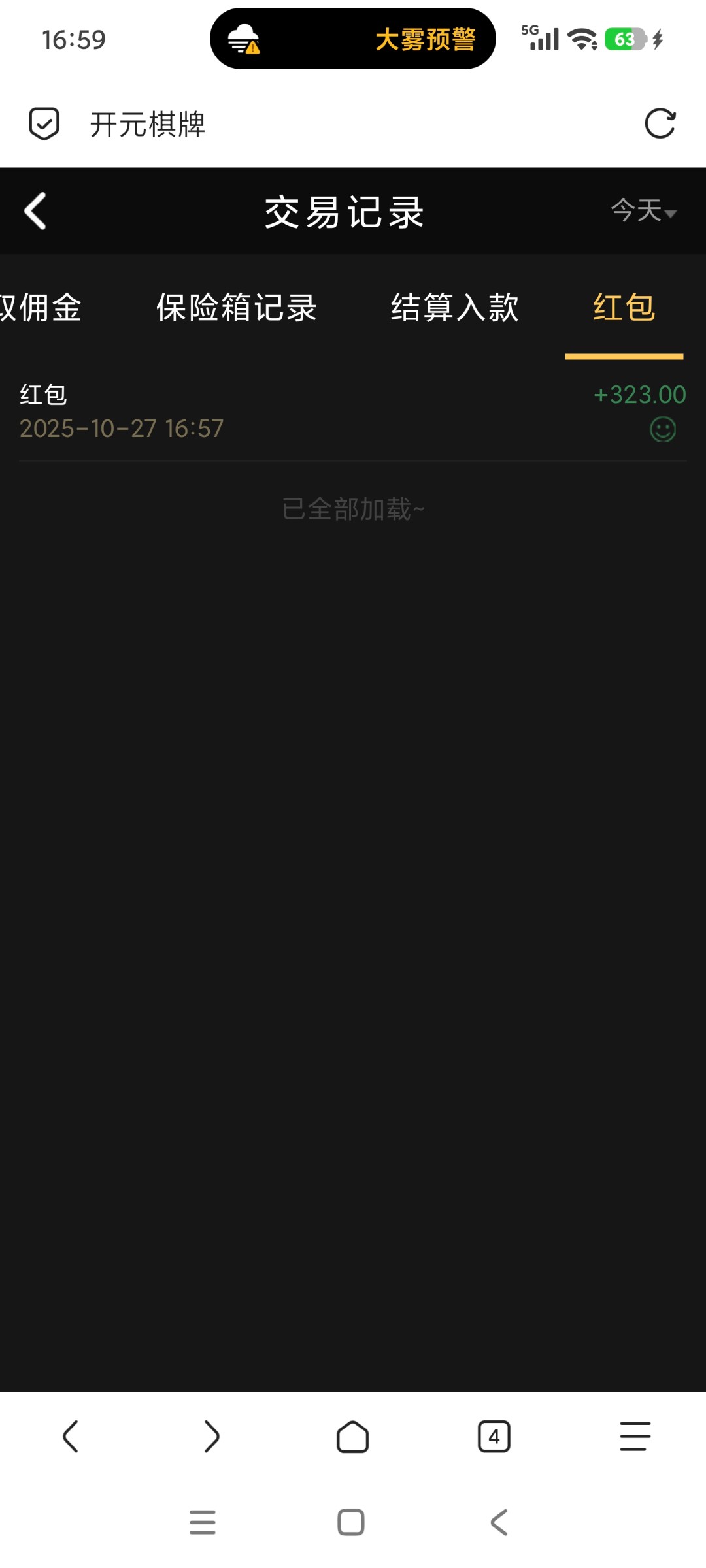Screen dimensions: 706x1568
Task: Select the 红包 tab
Action: point(624,308)
